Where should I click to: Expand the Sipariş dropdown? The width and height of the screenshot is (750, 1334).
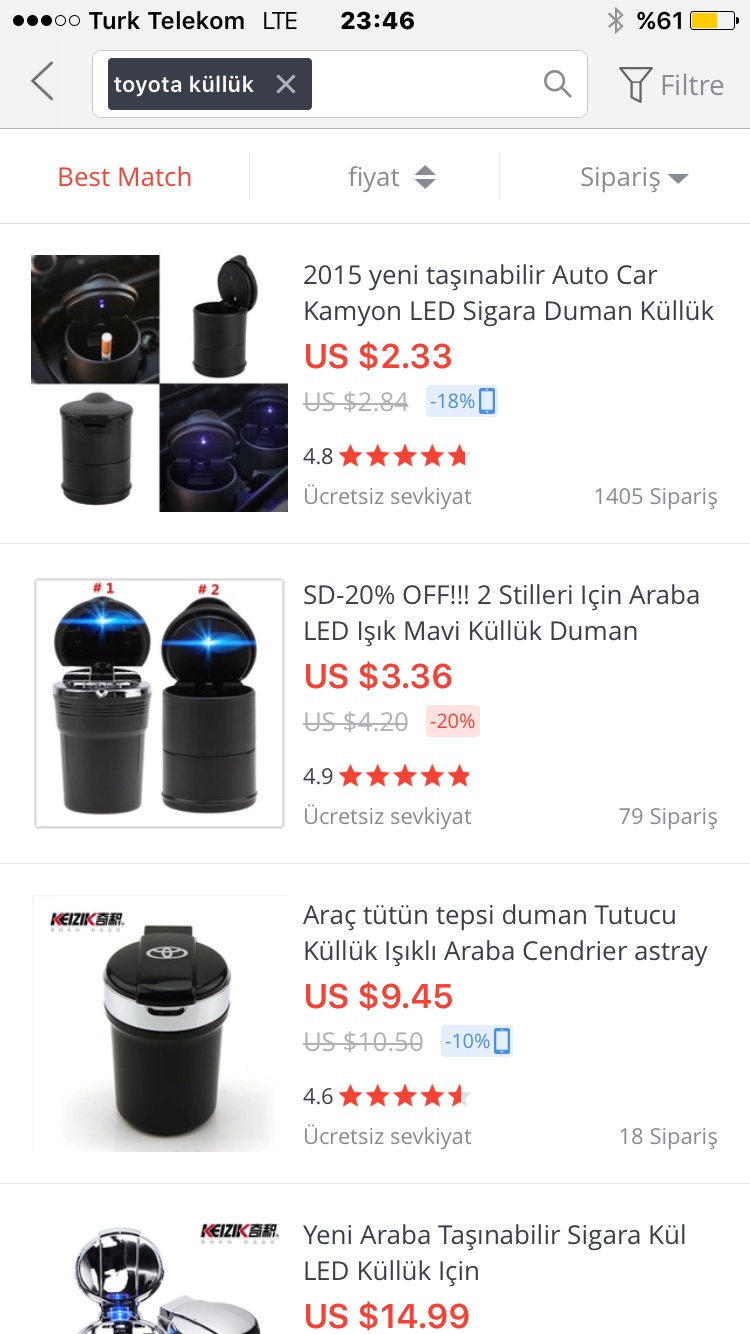coord(634,178)
